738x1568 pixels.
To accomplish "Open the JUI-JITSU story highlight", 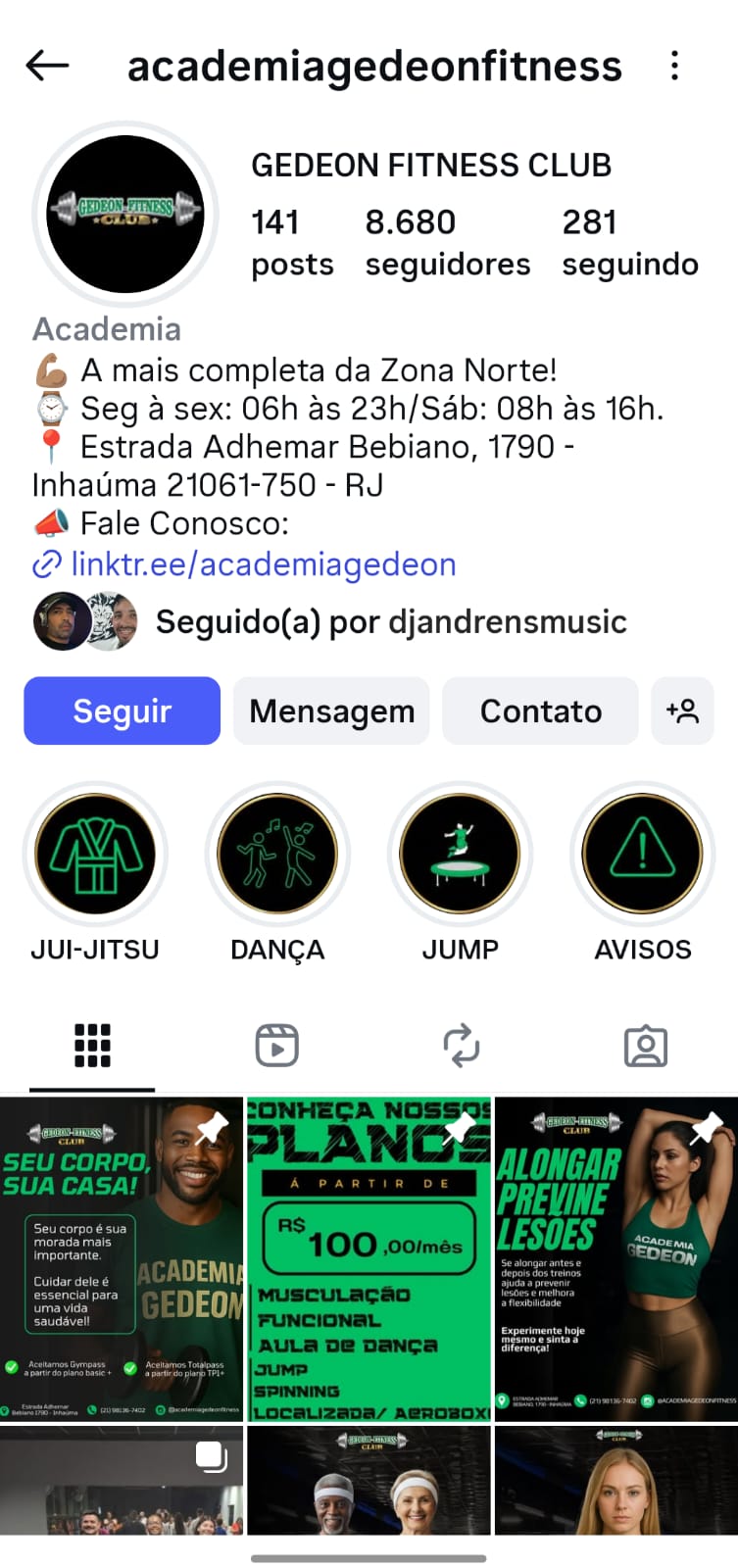I will [x=95, y=855].
